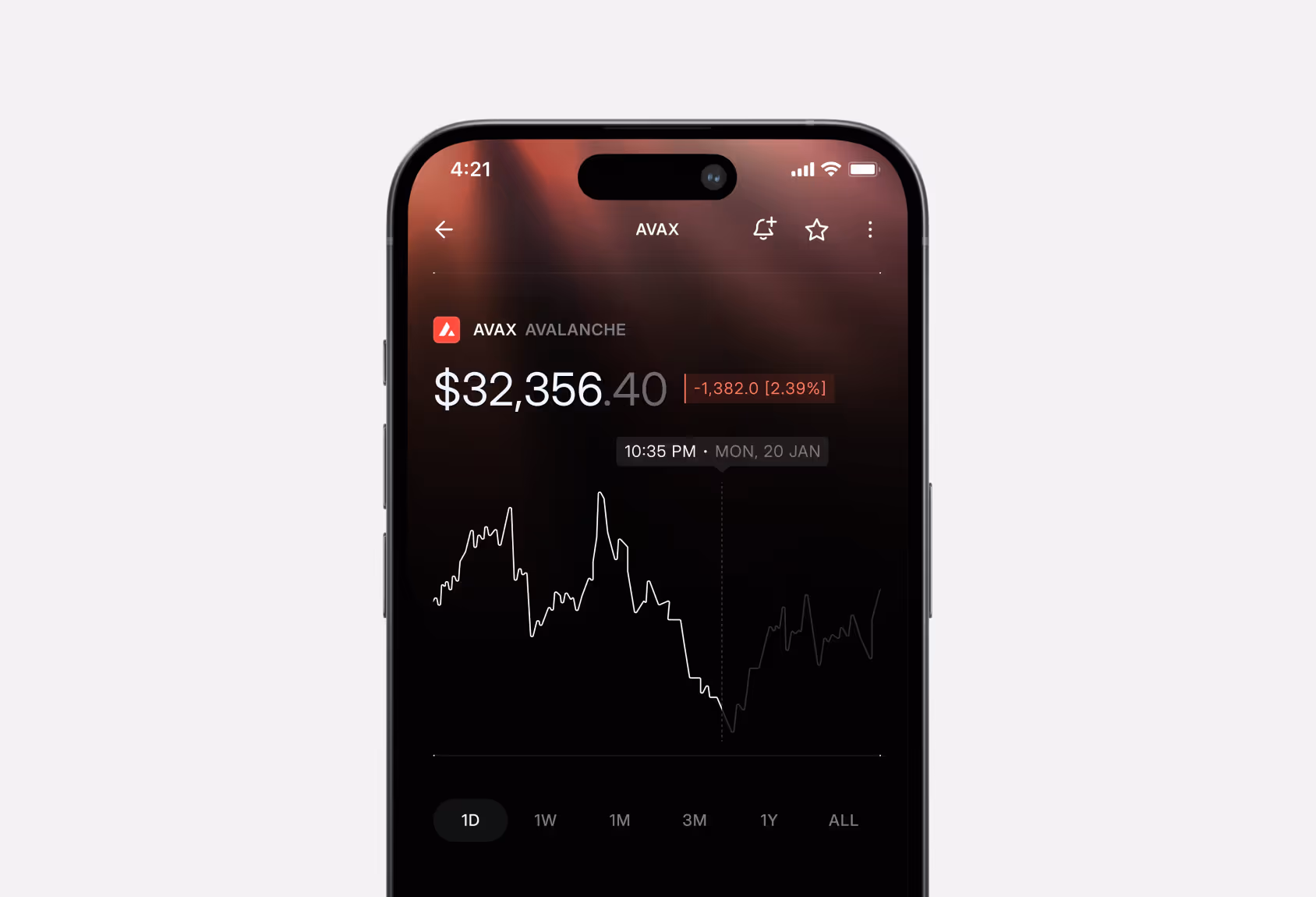Switch the chart to 1W
The height and width of the screenshot is (897, 1316).
[545, 820]
